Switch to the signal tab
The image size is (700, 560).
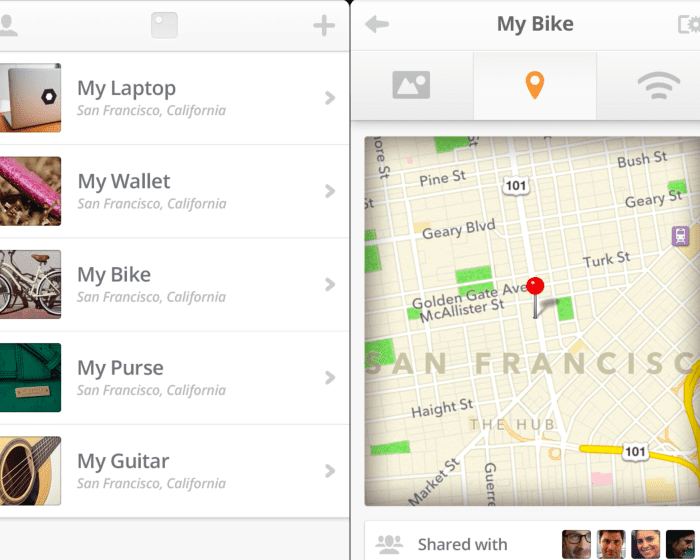657,86
